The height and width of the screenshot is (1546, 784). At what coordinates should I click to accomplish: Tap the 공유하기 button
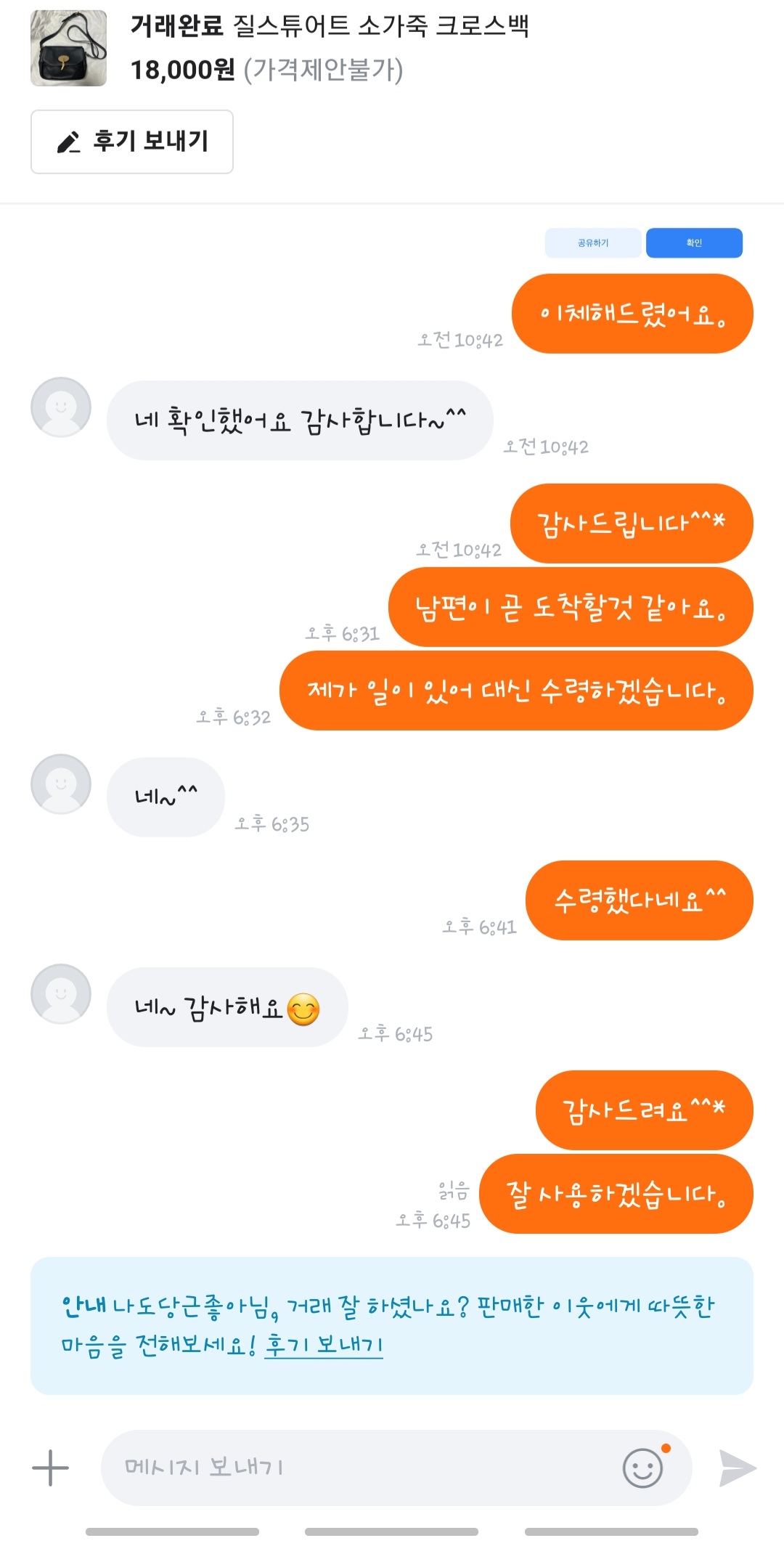click(x=593, y=243)
